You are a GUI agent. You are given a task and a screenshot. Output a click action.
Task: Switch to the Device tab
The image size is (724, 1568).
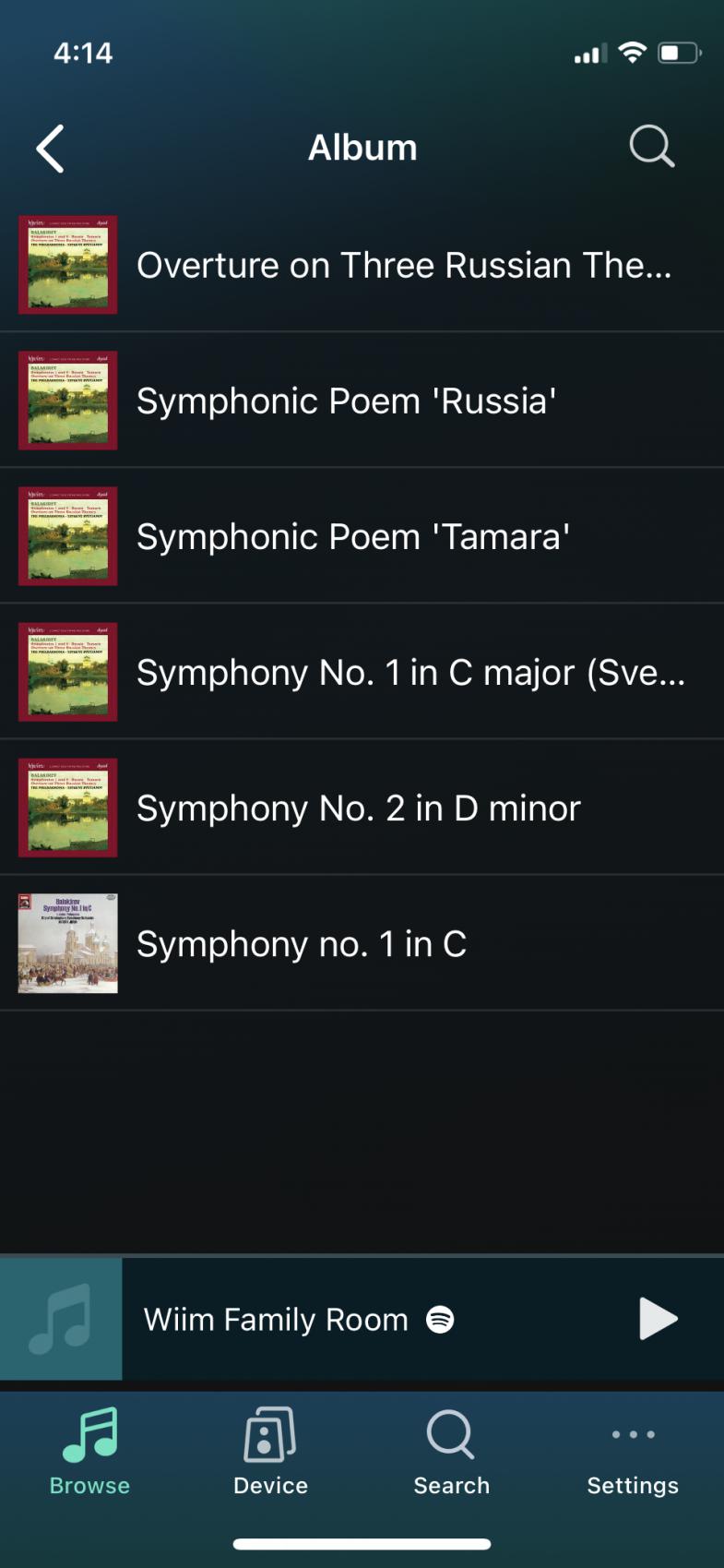pos(270,1451)
